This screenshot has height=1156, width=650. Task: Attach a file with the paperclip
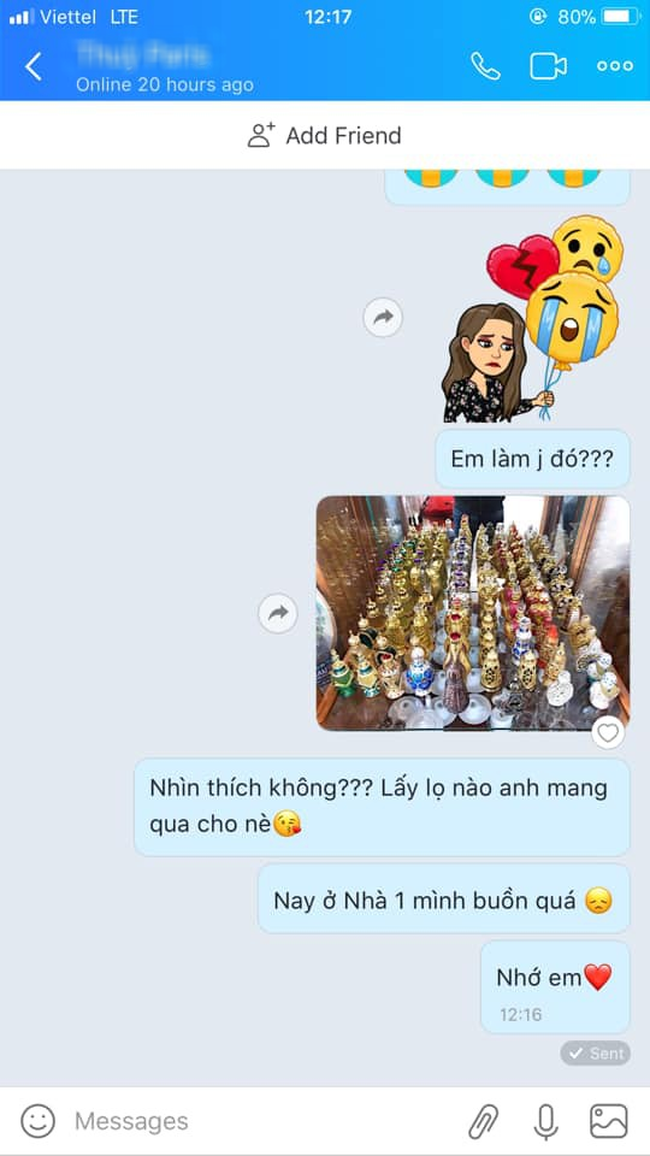click(x=484, y=1121)
